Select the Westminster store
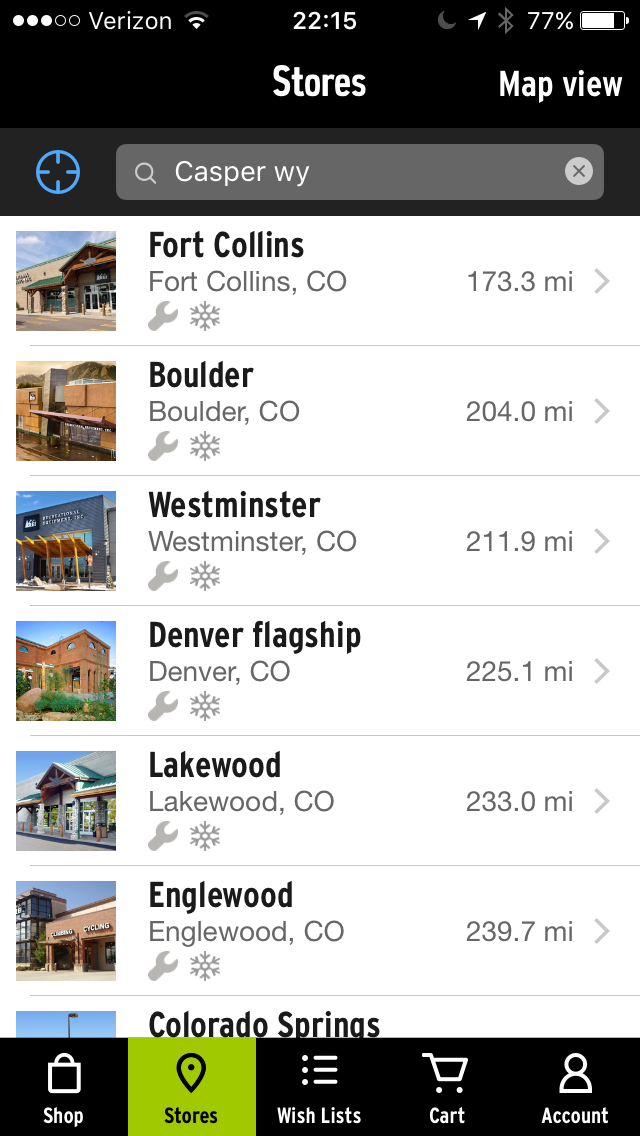 [x=320, y=541]
